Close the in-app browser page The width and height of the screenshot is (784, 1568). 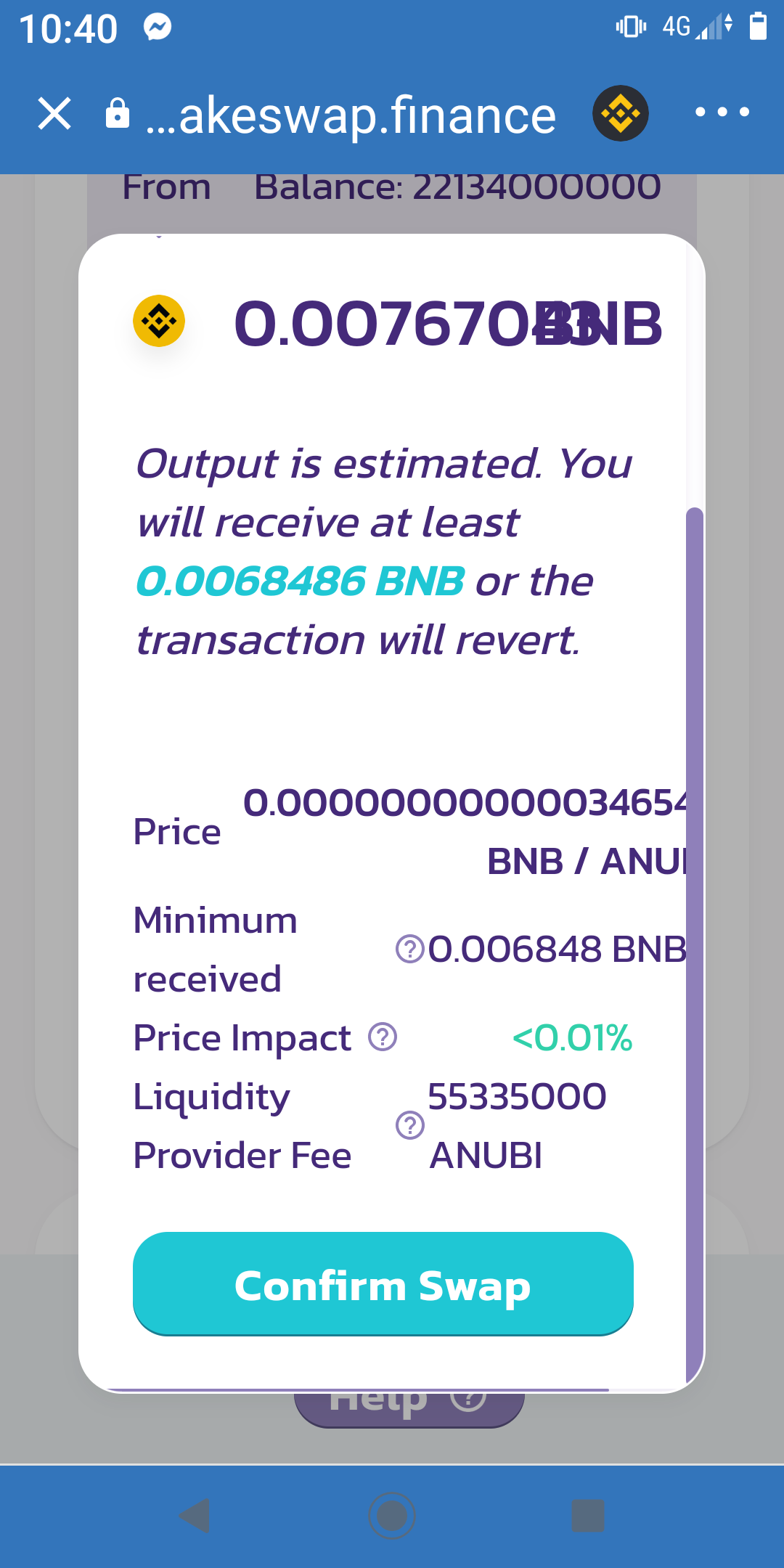54,113
